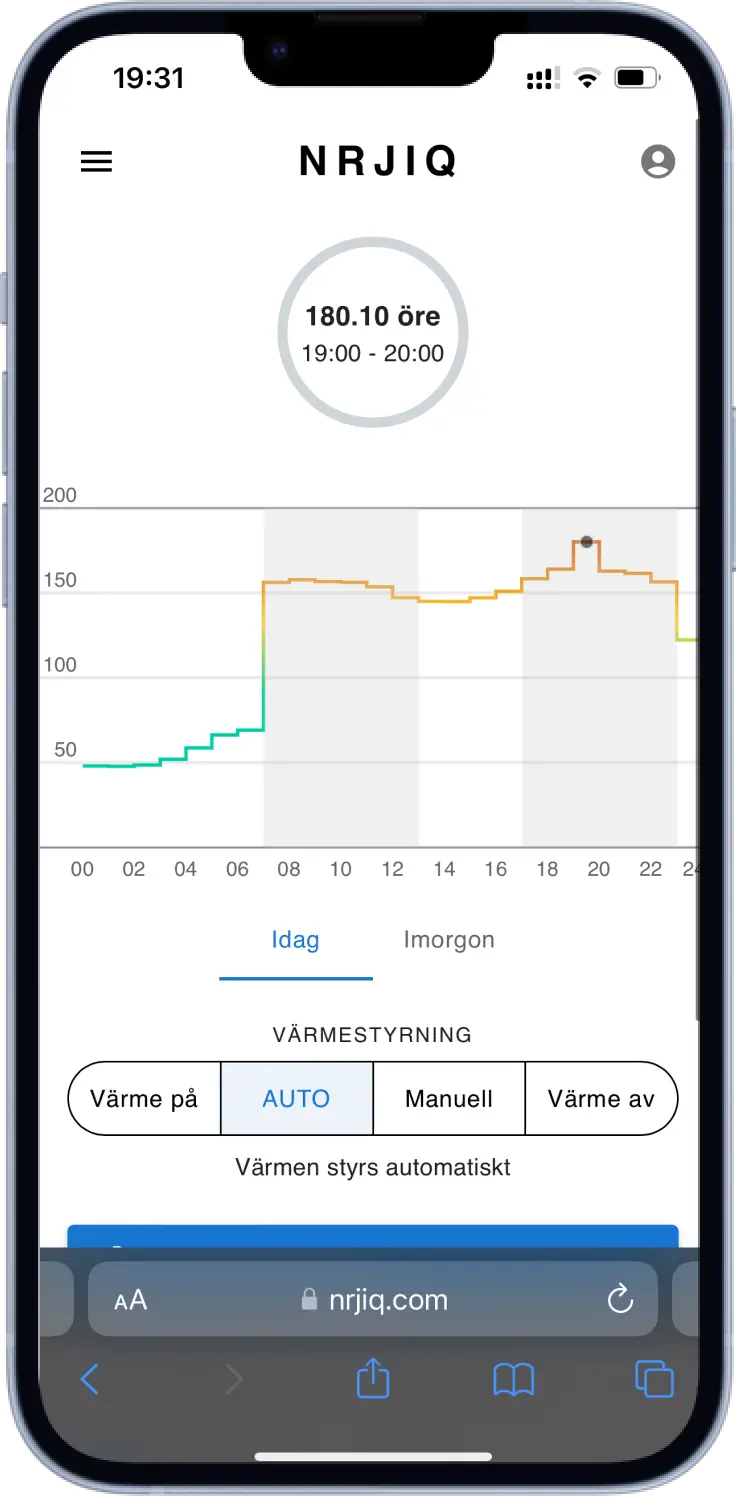736x1500 pixels.
Task: Turn heating off with Värme av
Action: click(601, 1098)
